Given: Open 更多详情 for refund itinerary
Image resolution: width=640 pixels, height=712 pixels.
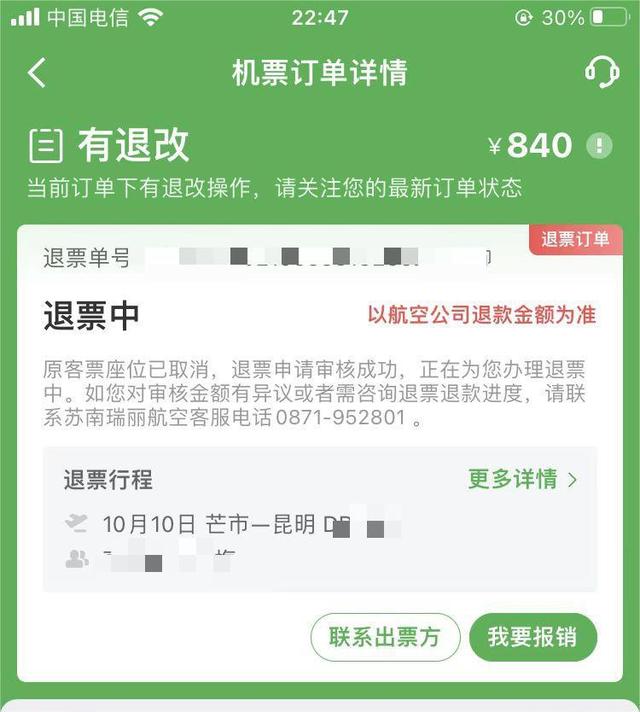Looking at the screenshot, I should pyautogui.click(x=522, y=479).
